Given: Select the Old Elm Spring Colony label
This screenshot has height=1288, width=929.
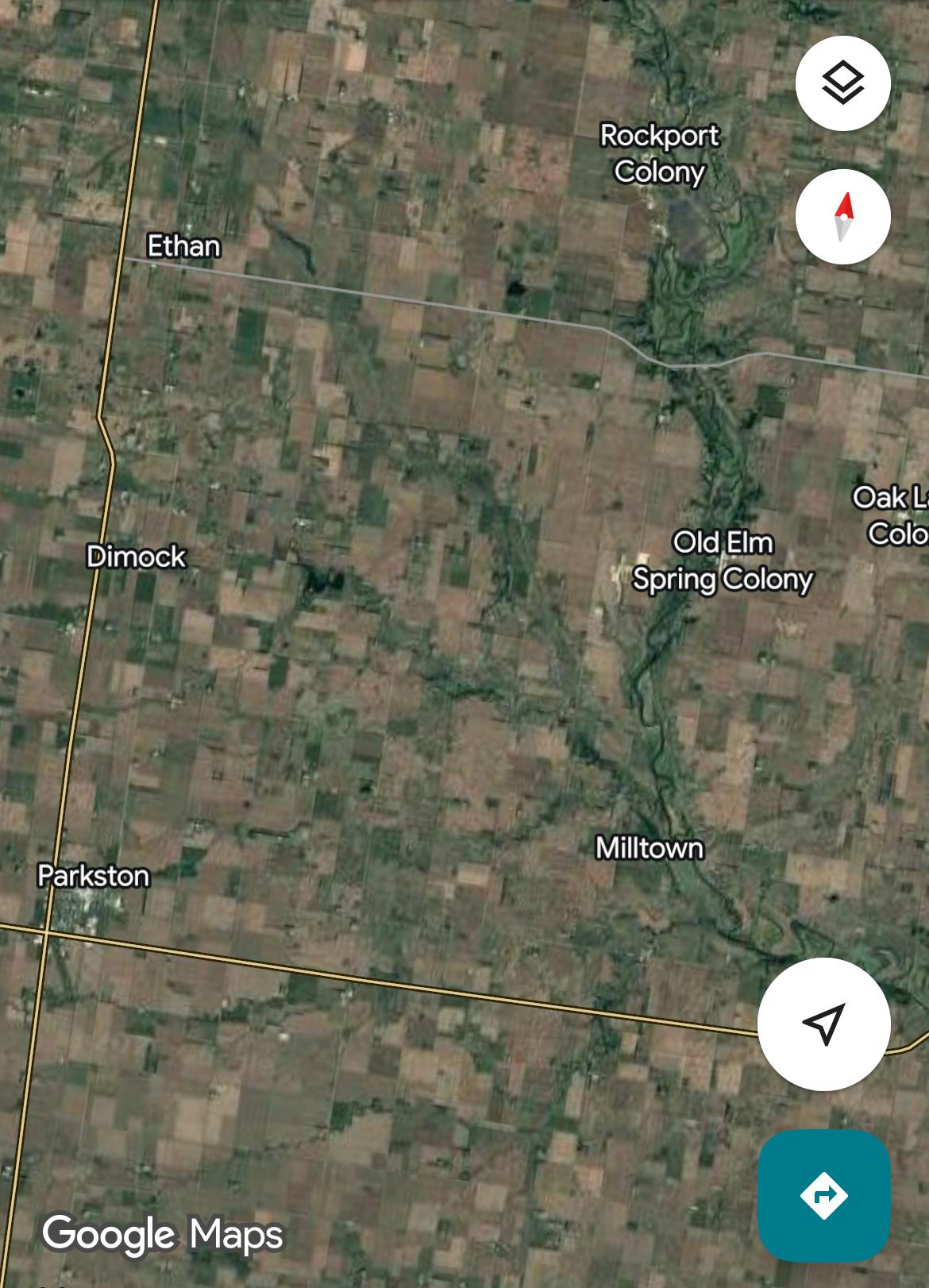Looking at the screenshot, I should pyautogui.click(x=723, y=561).
